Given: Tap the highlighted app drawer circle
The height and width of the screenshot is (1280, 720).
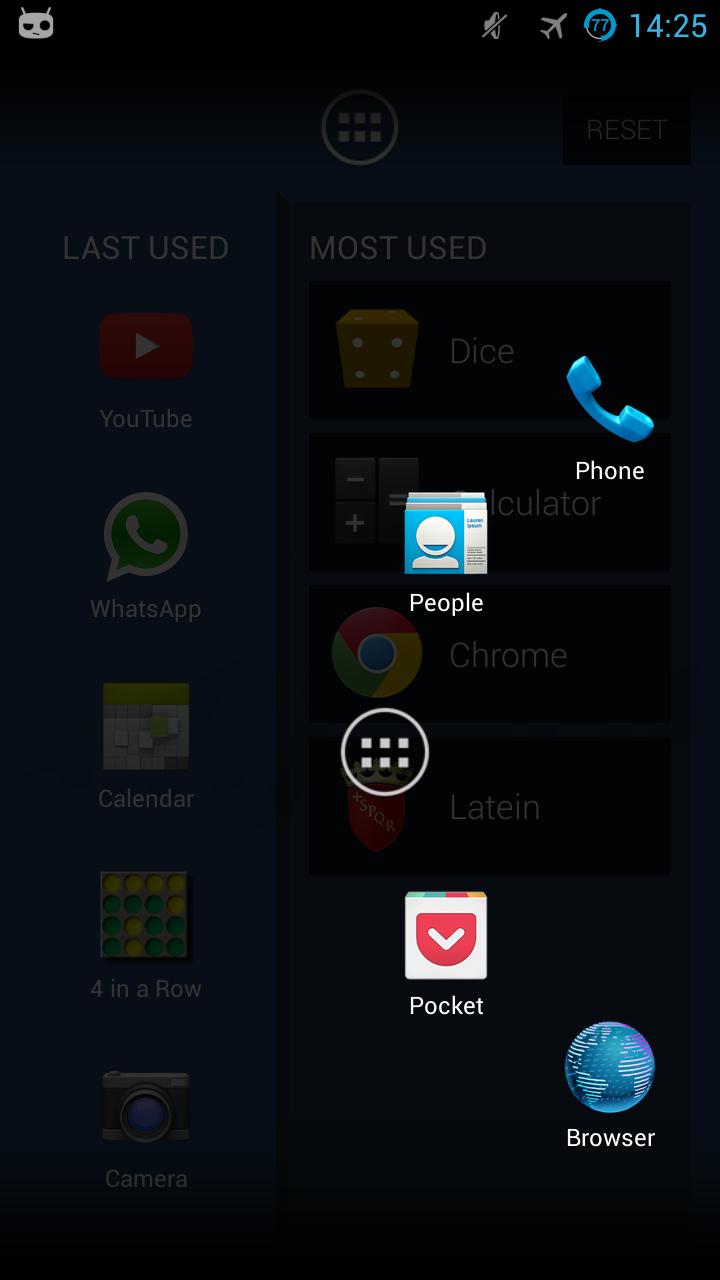Looking at the screenshot, I should (385, 752).
